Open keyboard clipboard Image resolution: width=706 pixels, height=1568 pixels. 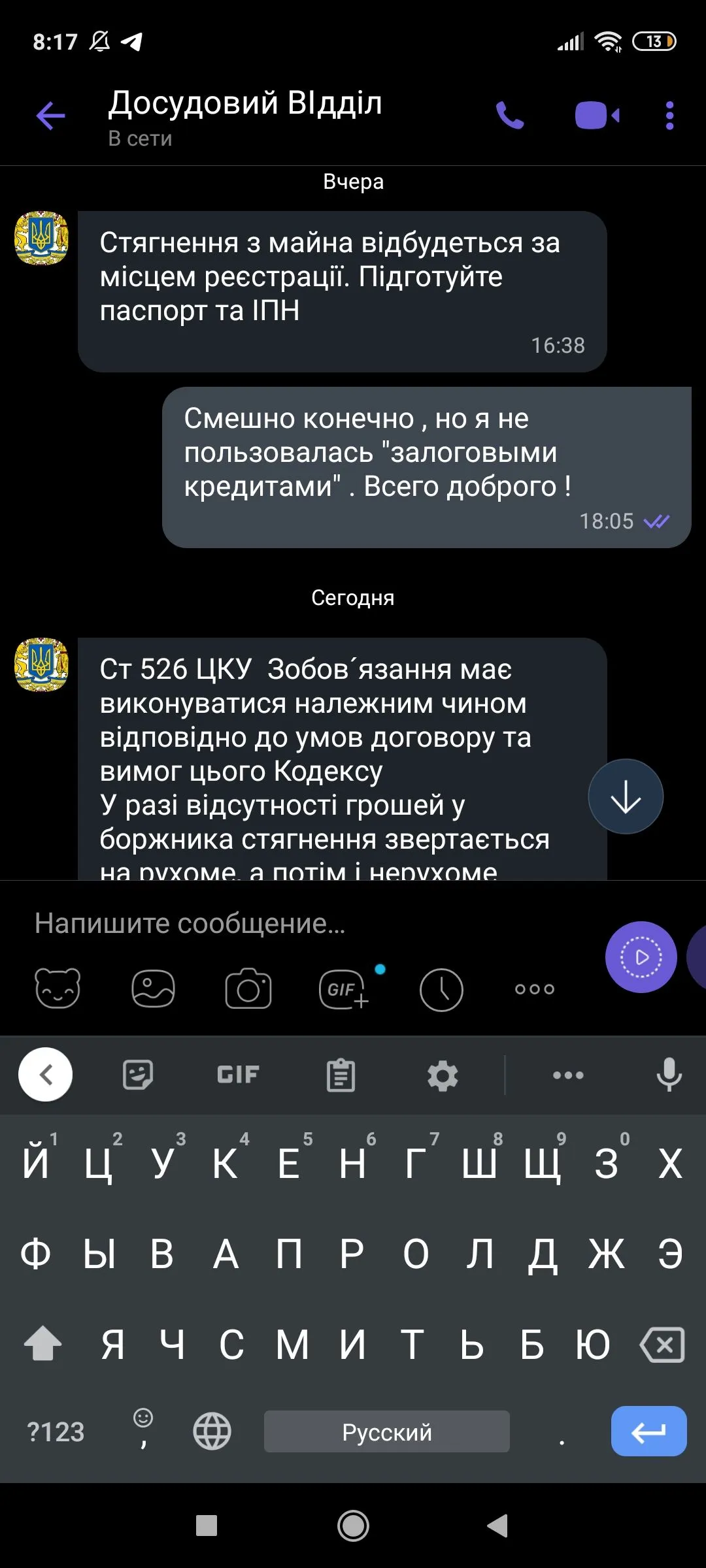coord(341,1075)
